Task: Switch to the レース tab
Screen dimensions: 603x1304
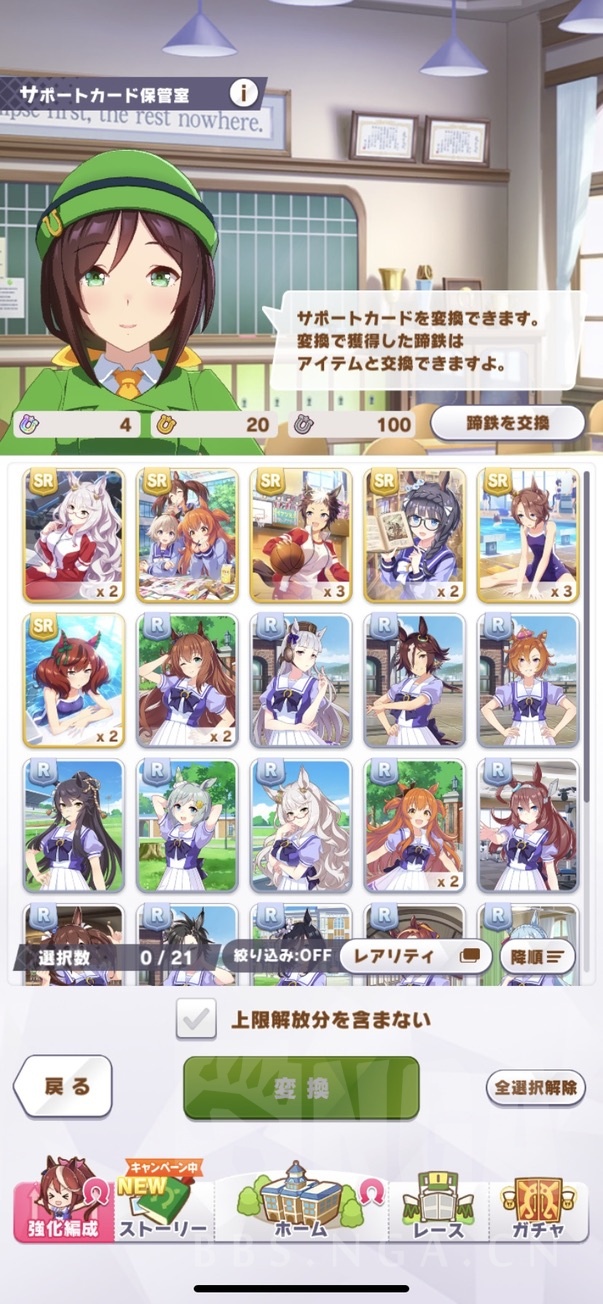Action: pos(440,1209)
